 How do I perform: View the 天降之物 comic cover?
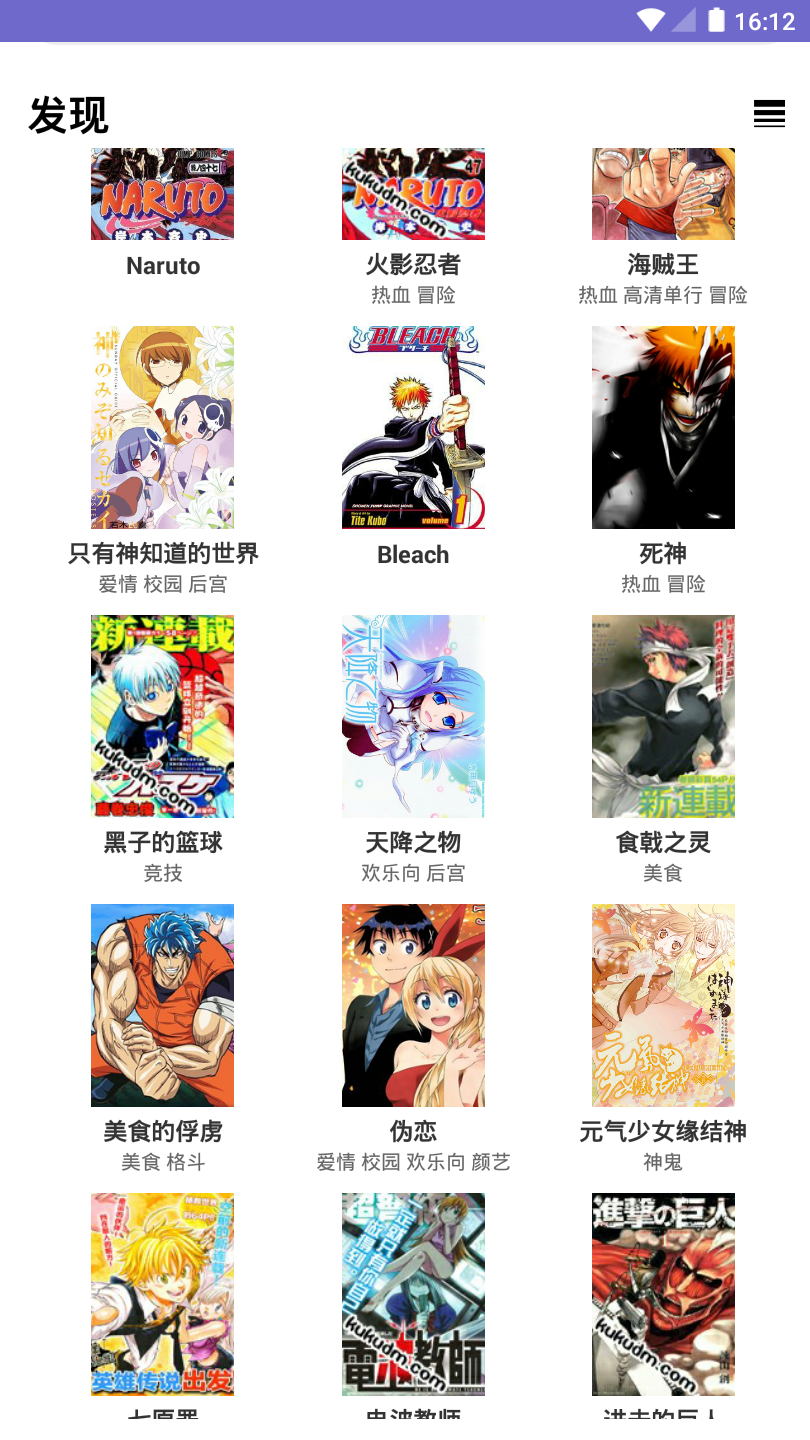(413, 716)
